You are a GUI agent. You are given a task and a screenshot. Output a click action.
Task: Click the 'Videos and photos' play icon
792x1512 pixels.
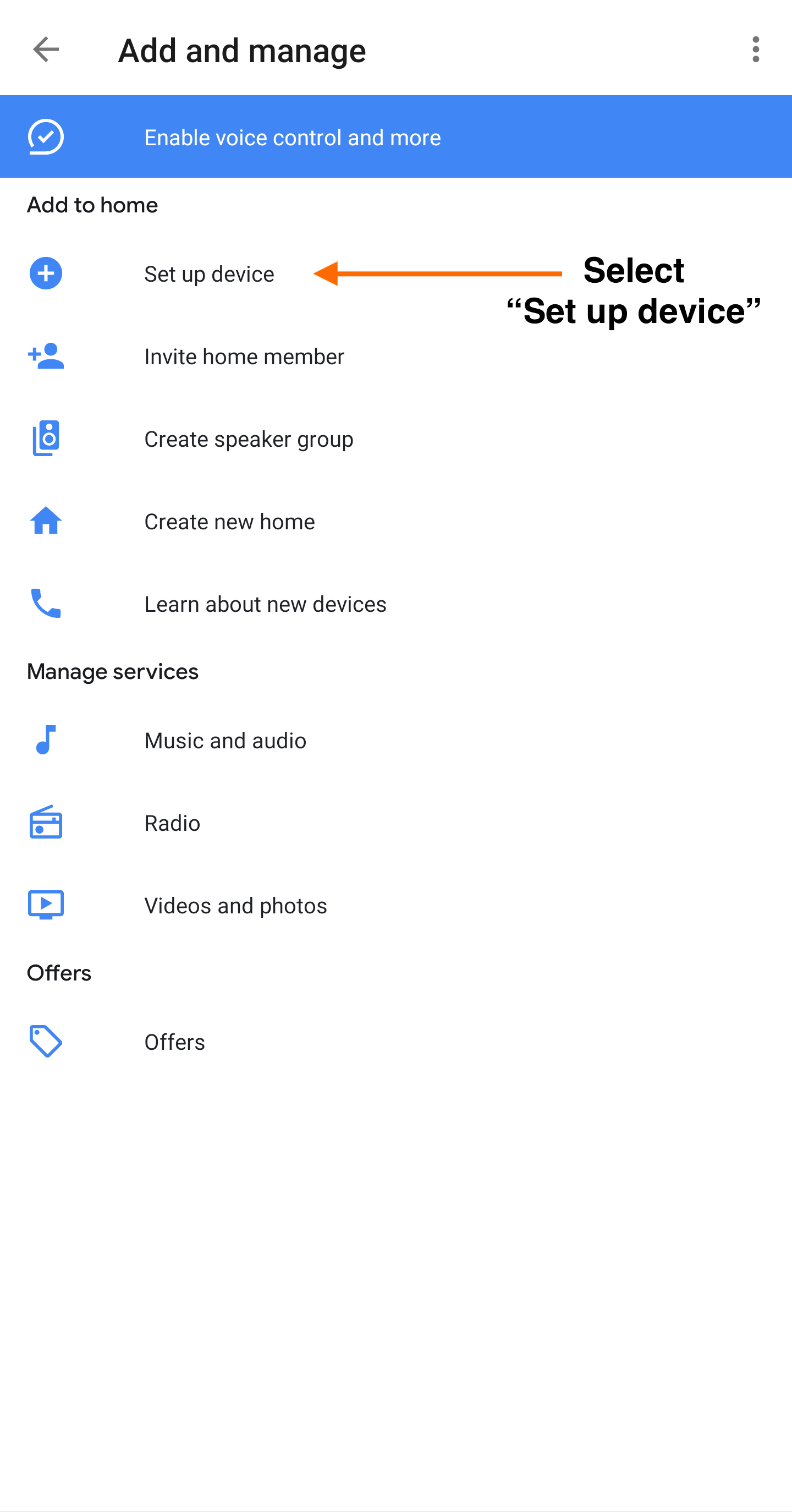(45, 905)
